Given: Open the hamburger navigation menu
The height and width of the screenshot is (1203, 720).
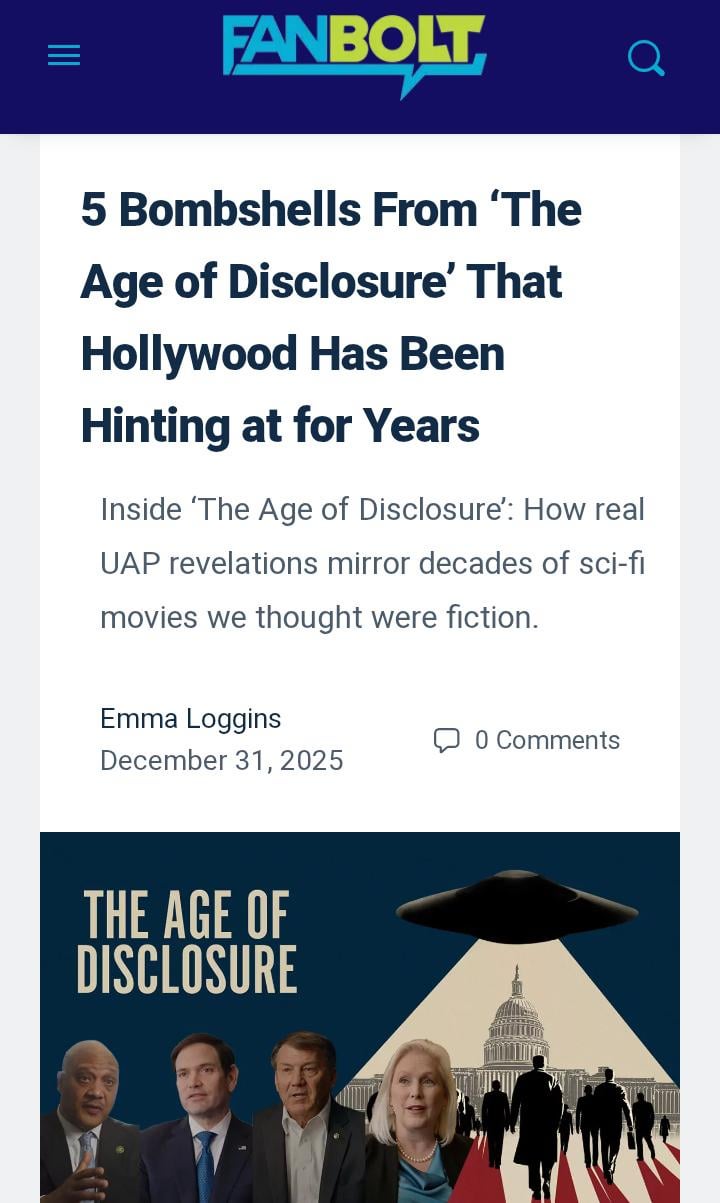Looking at the screenshot, I should pyautogui.click(x=64, y=56).
